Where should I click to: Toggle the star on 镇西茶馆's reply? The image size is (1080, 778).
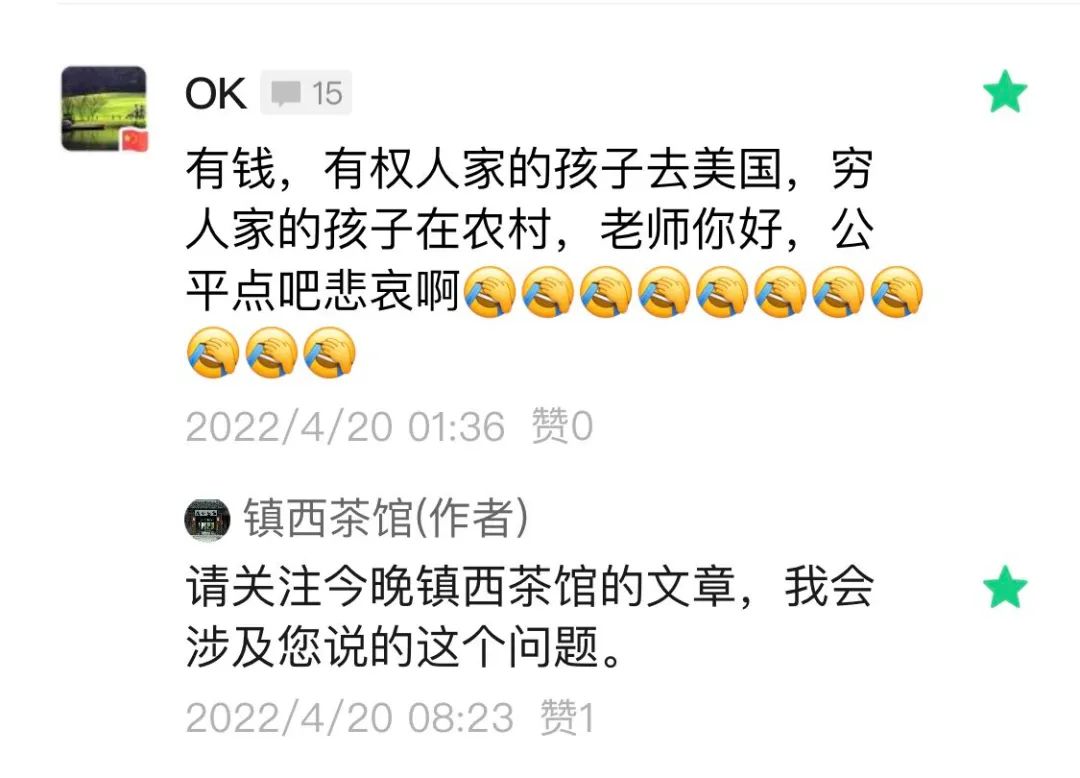click(x=1004, y=587)
